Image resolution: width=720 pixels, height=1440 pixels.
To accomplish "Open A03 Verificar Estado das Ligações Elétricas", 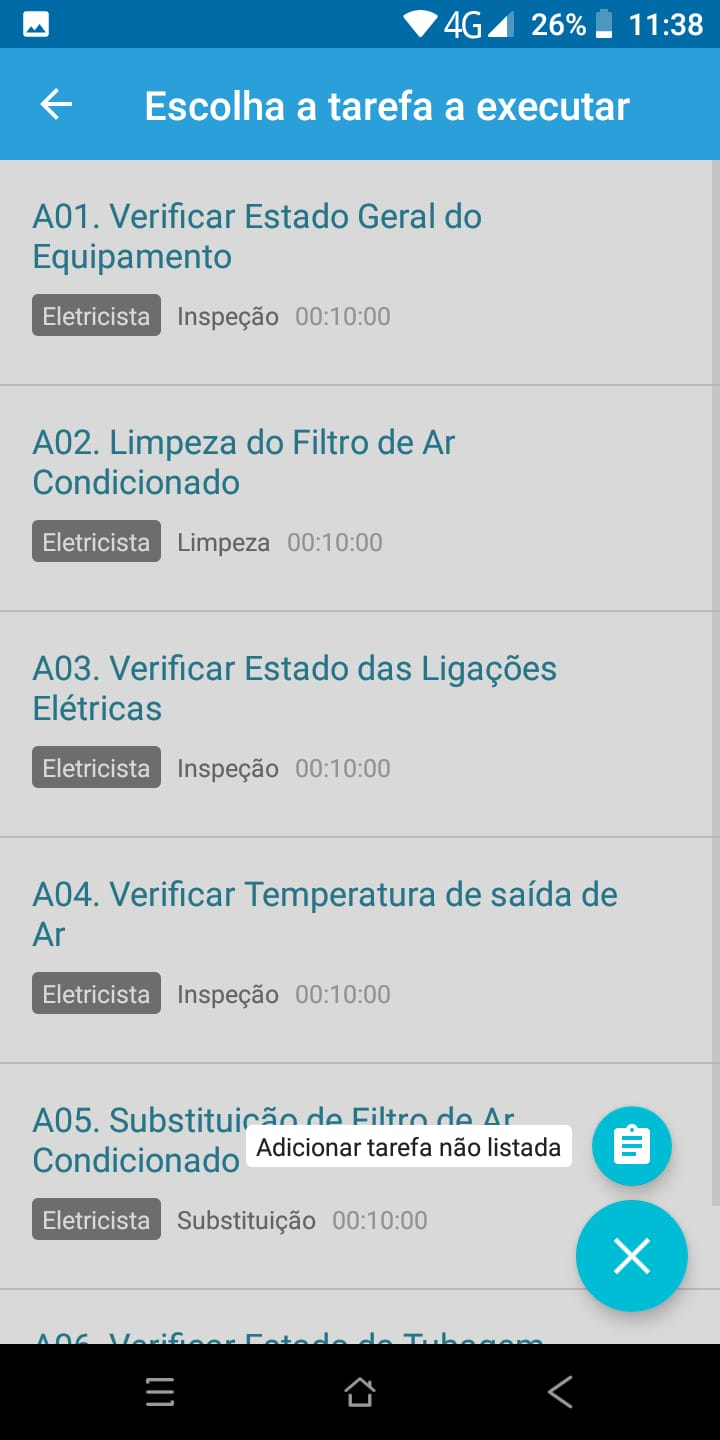I will click(294, 689).
